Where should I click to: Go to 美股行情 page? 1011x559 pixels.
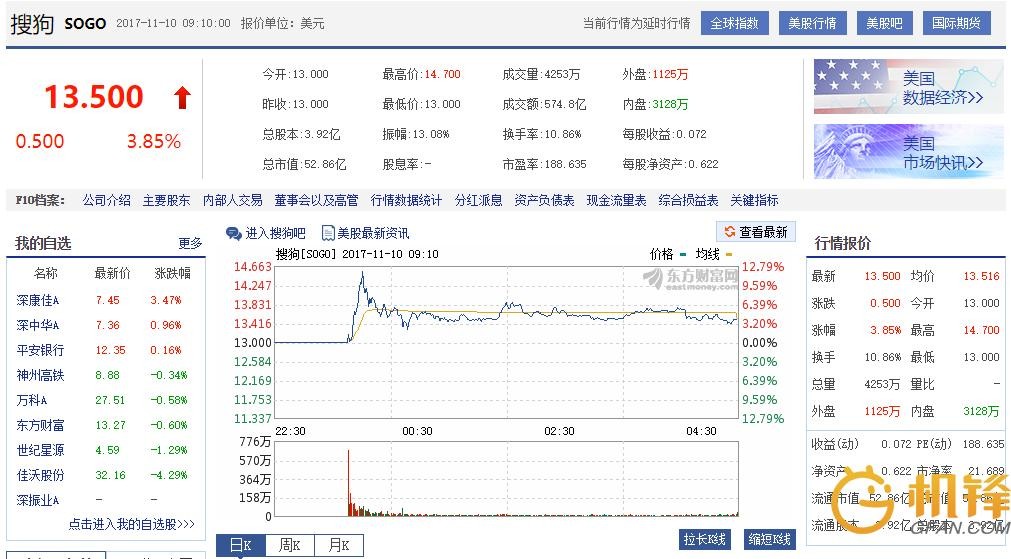pos(812,23)
